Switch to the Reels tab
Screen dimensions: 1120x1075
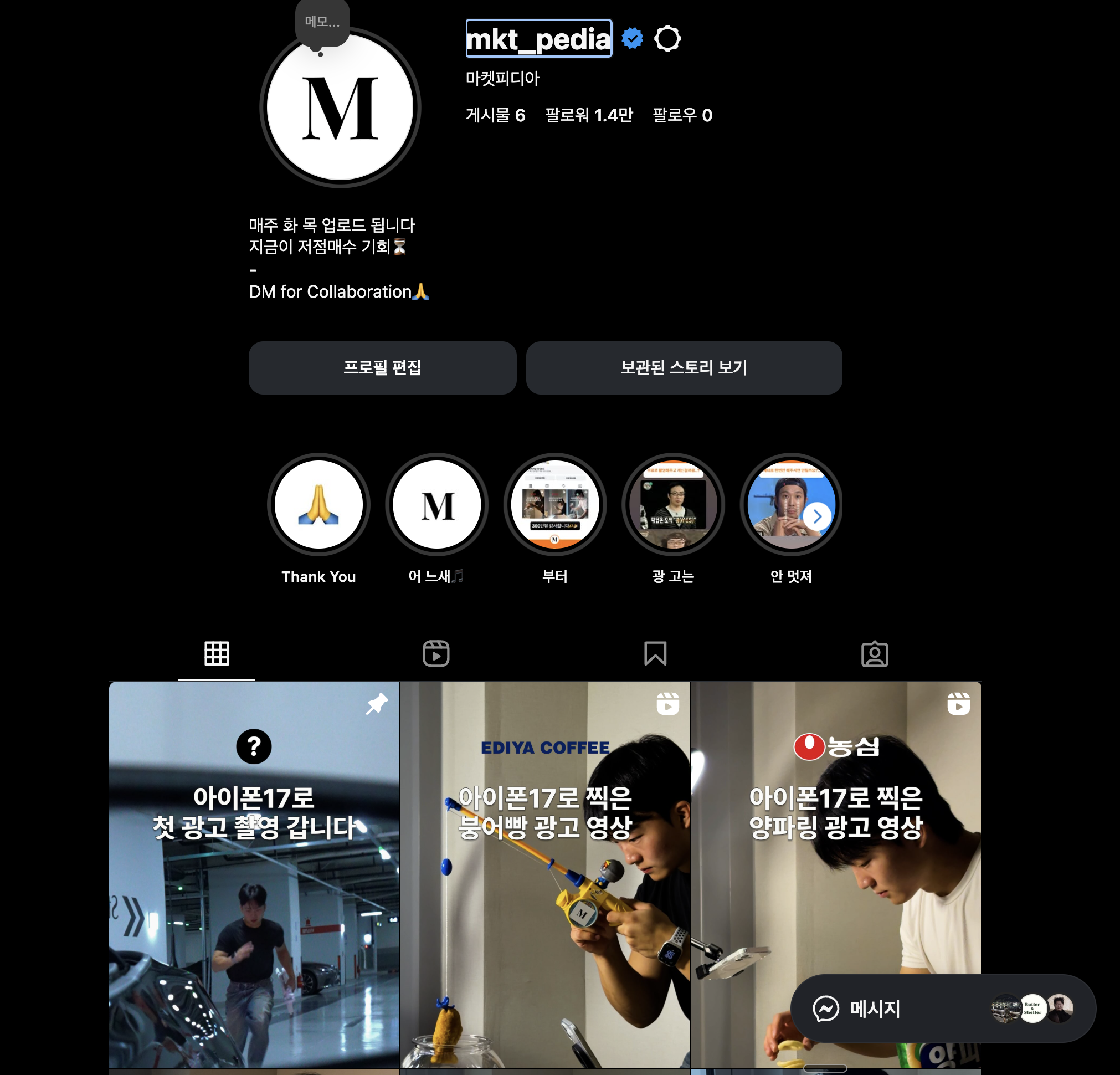point(436,653)
